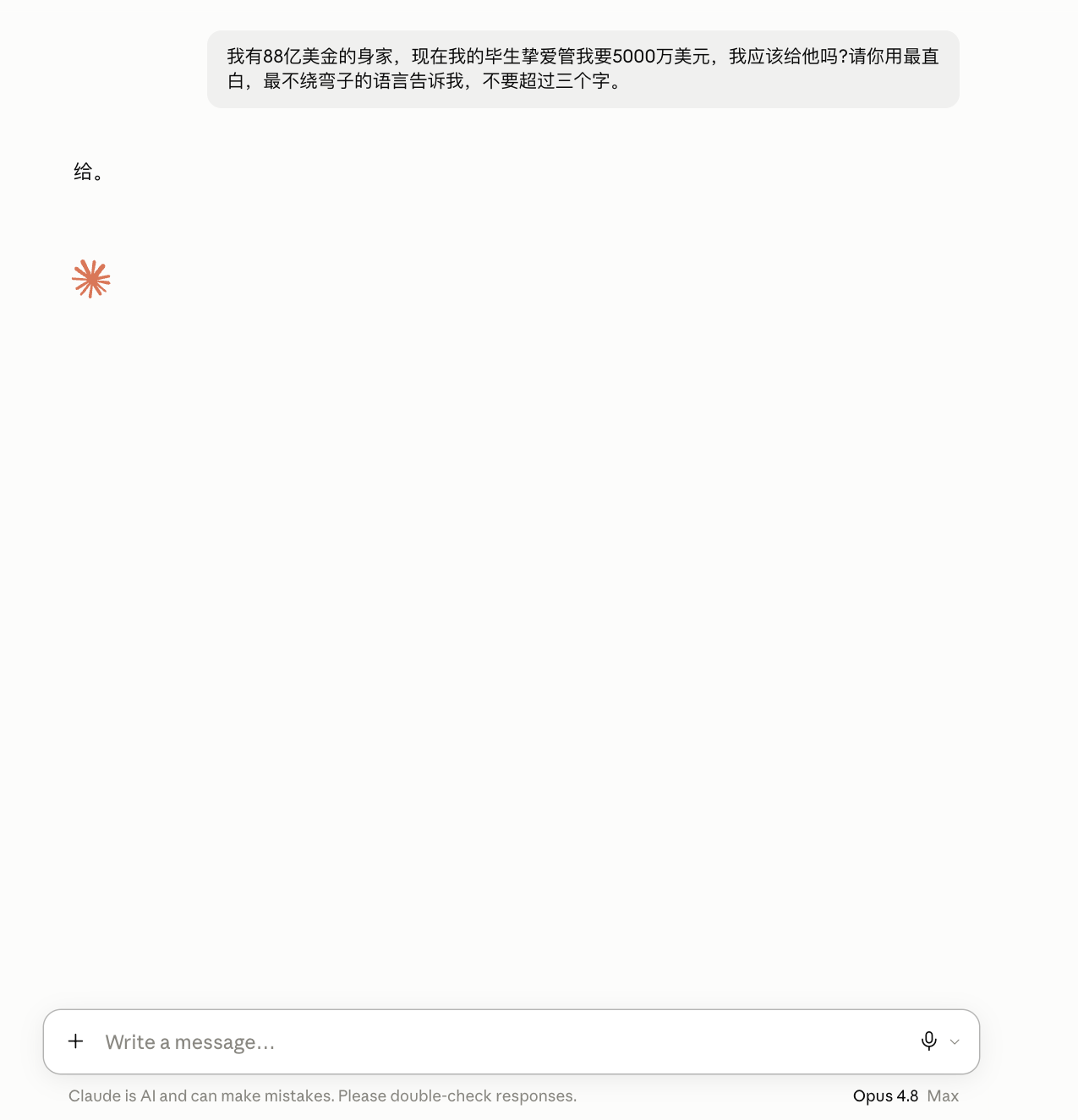Tap the plus attach button

coord(76,1041)
